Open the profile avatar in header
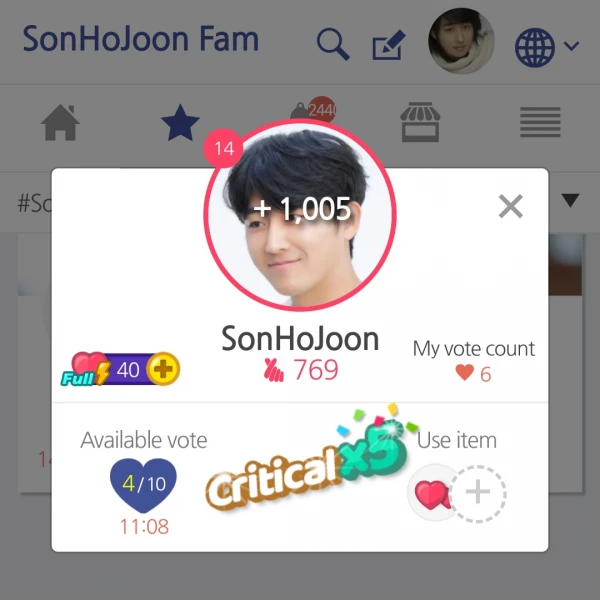 461,42
